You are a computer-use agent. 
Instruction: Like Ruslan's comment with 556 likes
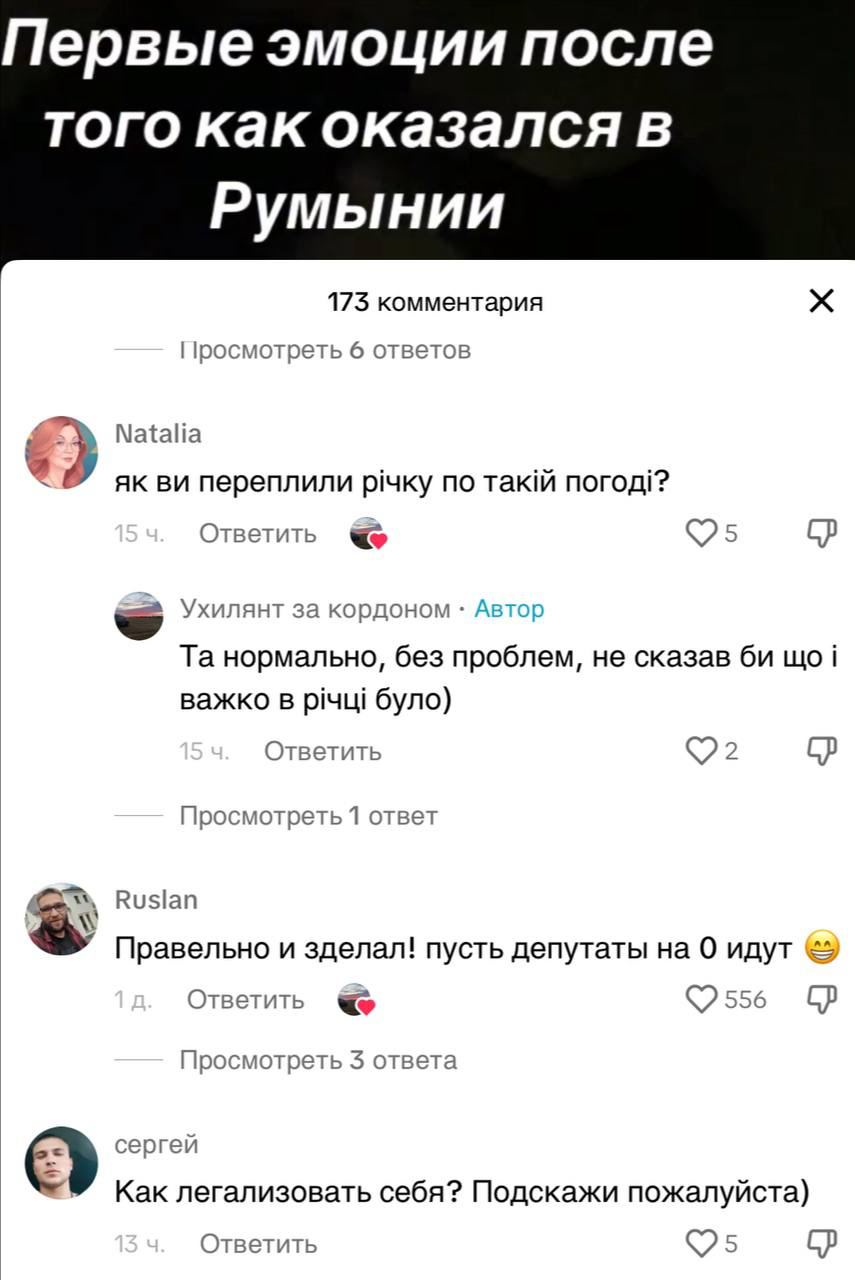703,999
